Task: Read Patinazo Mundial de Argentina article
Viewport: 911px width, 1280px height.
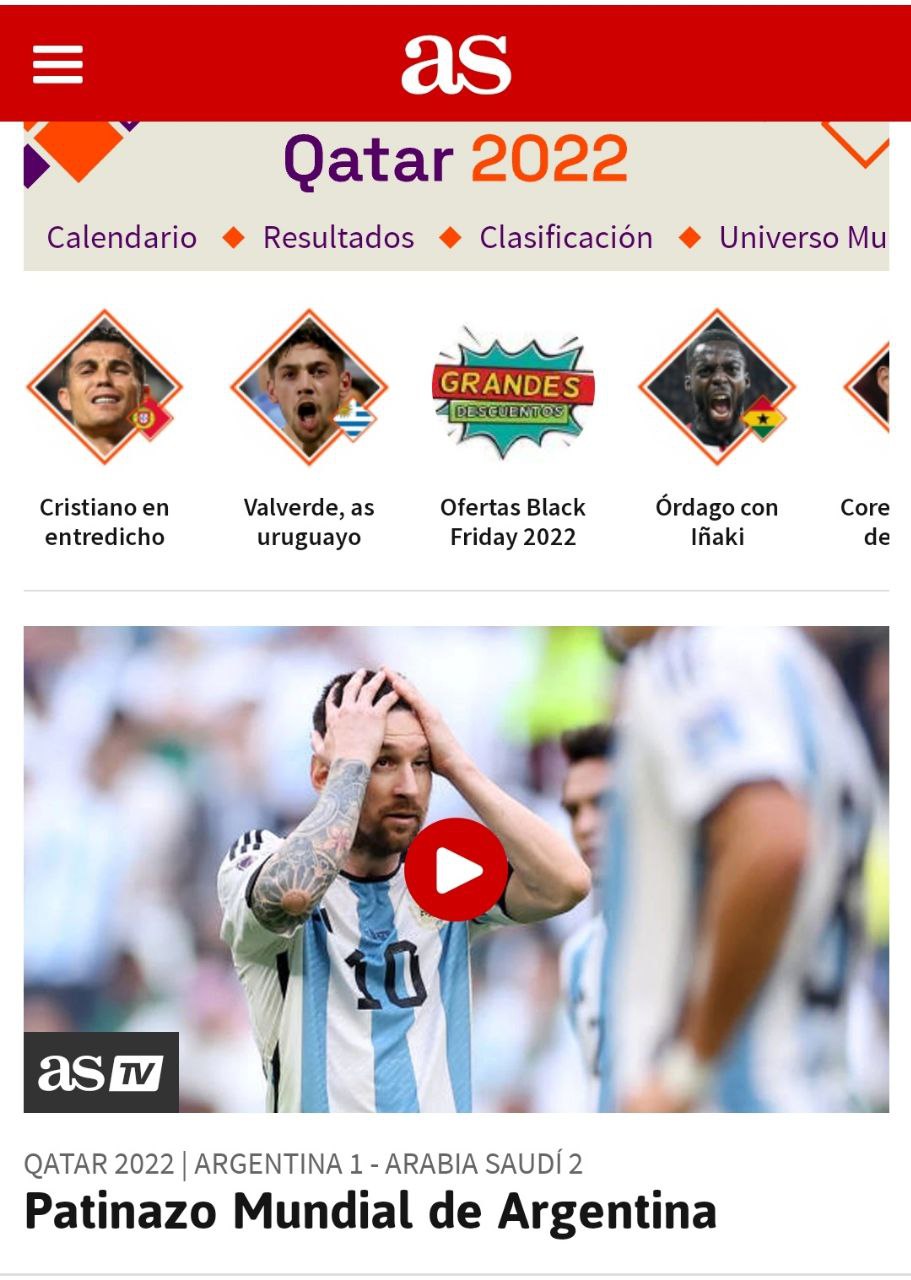Action: (370, 1211)
